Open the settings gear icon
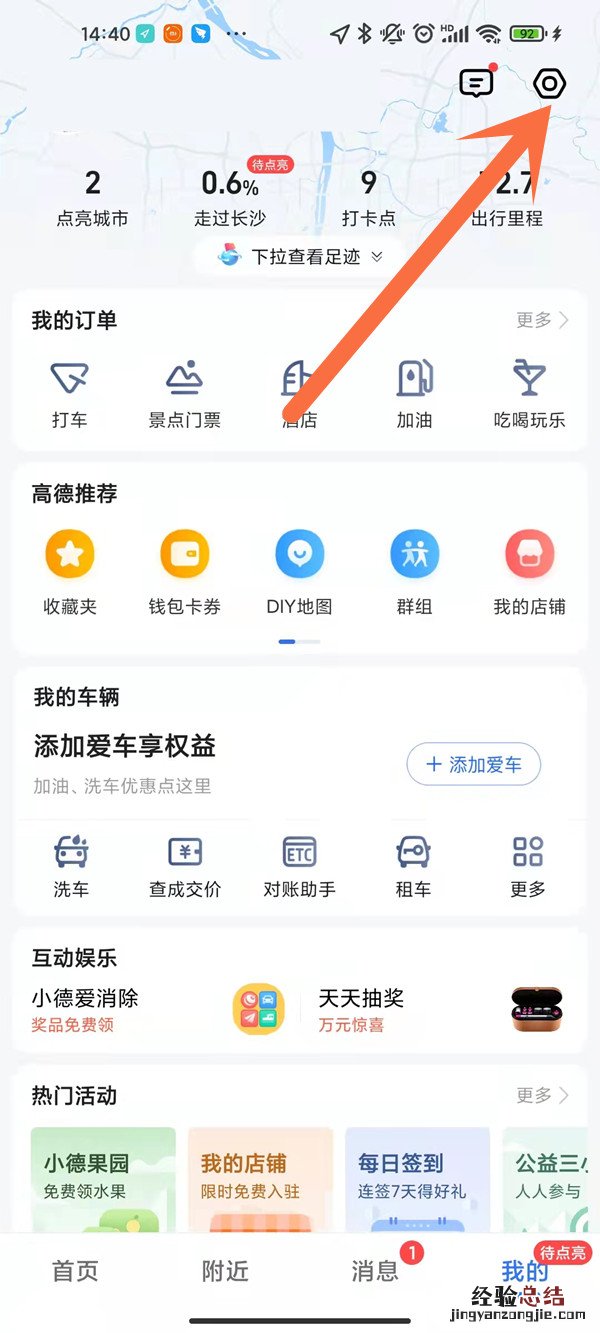Viewport: 600px width, 1333px height. point(549,84)
